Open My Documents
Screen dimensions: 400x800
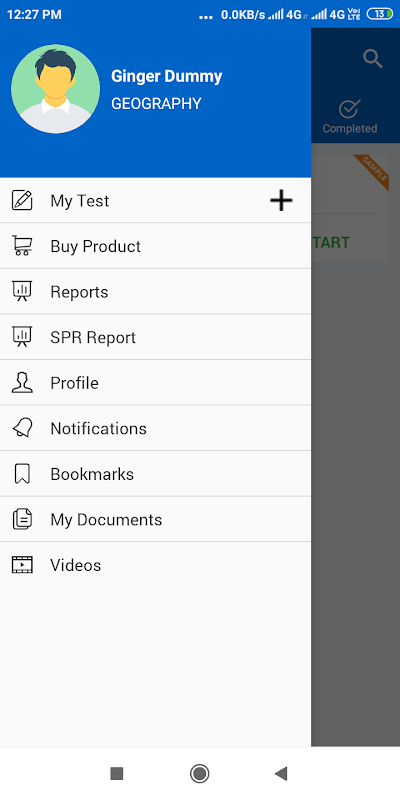156,519
